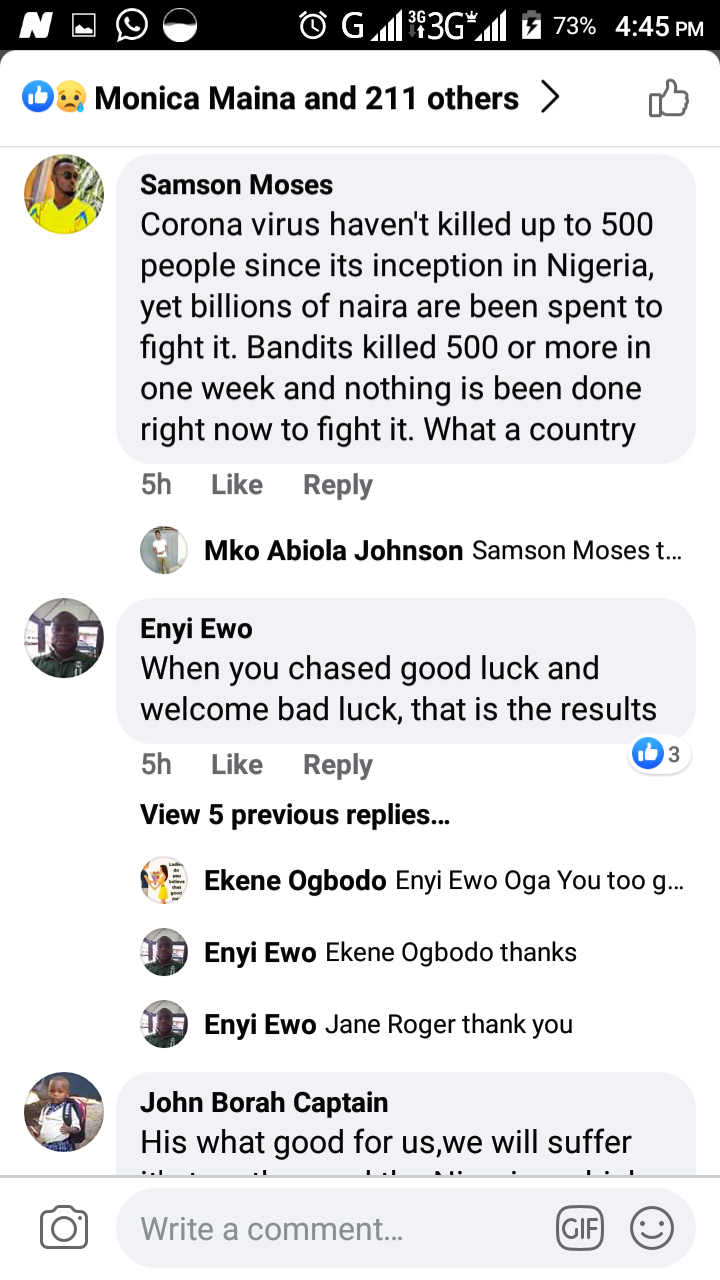The height and width of the screenshot is (1280, 720).
Task: Like the post with thumbs-up icon
Action: click(669, 99)
